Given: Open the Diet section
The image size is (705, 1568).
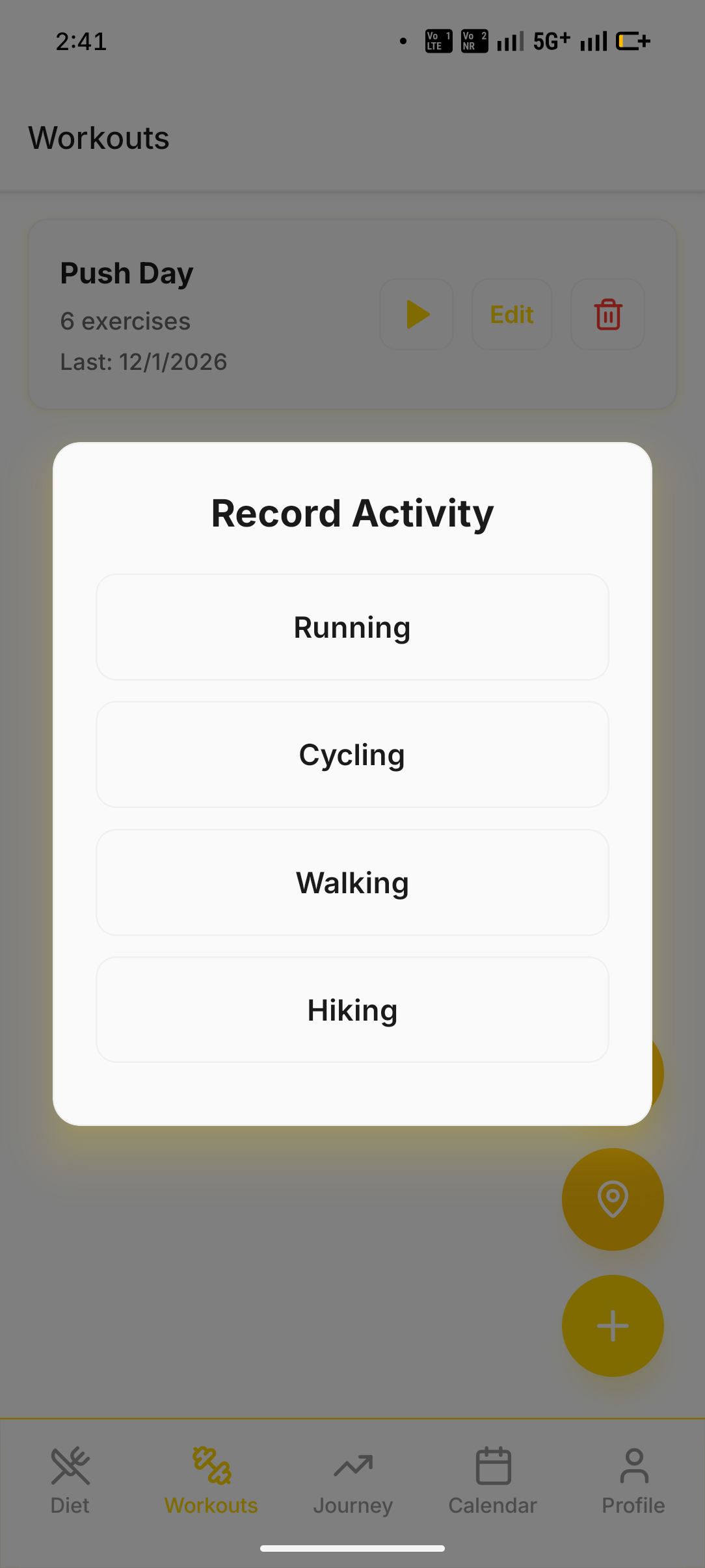Looking at the screenshot, I should 70,1482.
